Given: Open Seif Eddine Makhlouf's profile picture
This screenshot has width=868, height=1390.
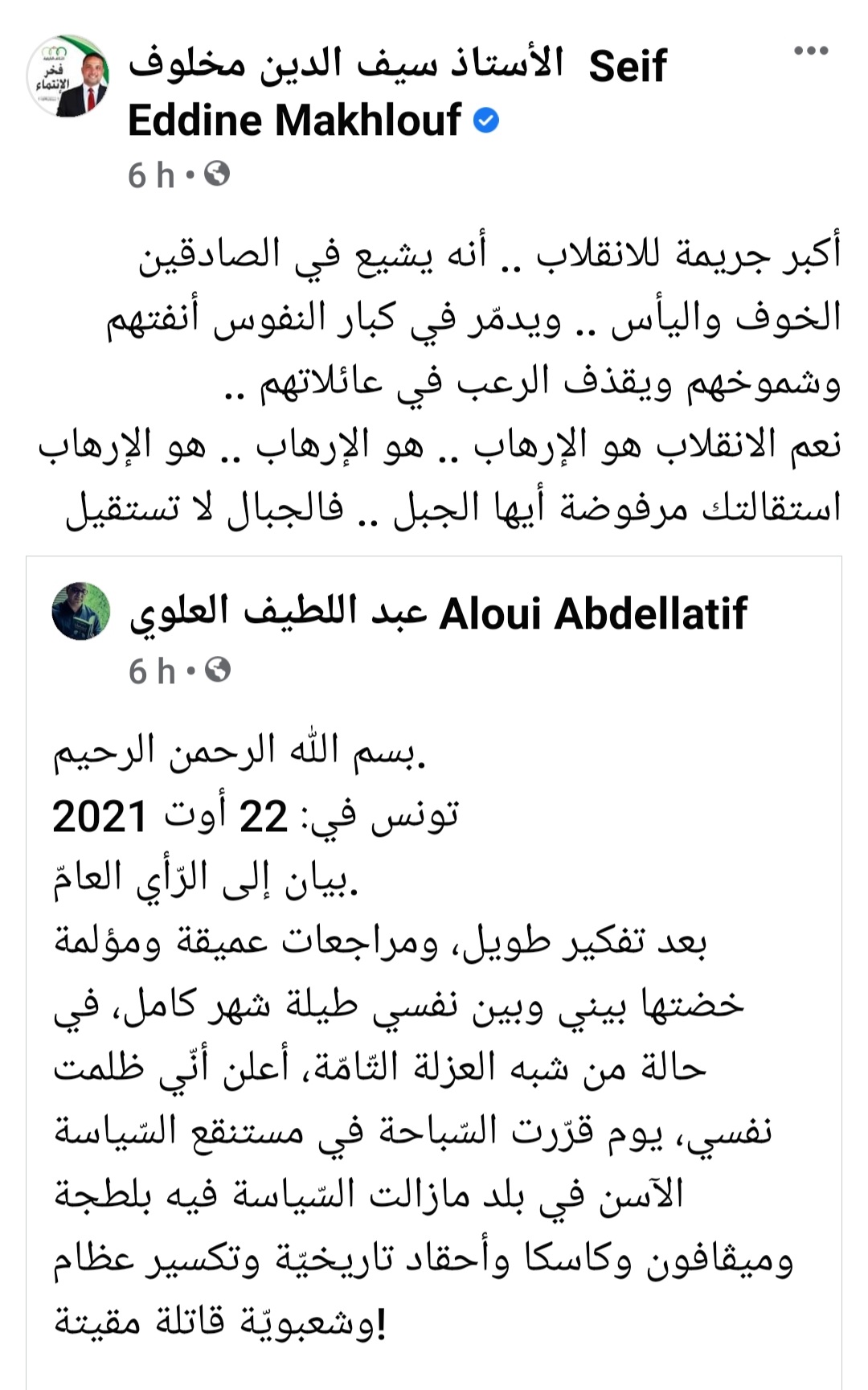Looking at the screenshot, I should [x=68, y=77].
